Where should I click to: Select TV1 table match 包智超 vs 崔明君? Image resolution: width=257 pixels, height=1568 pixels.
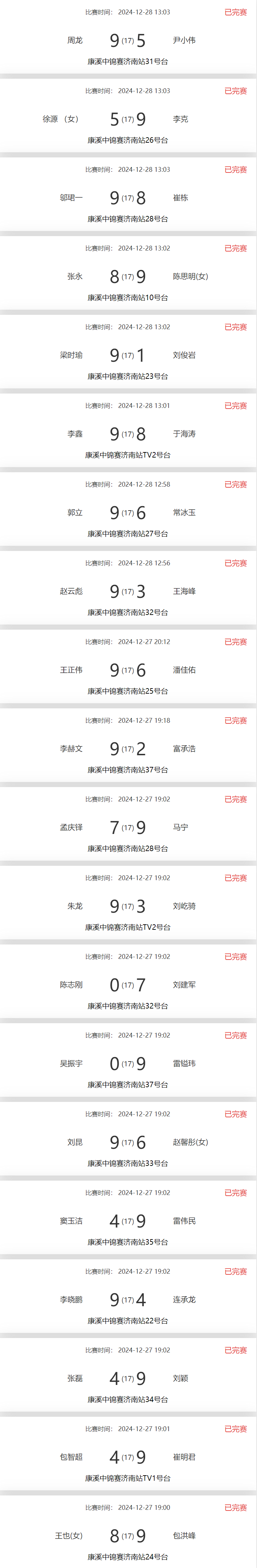point(128,1456)
